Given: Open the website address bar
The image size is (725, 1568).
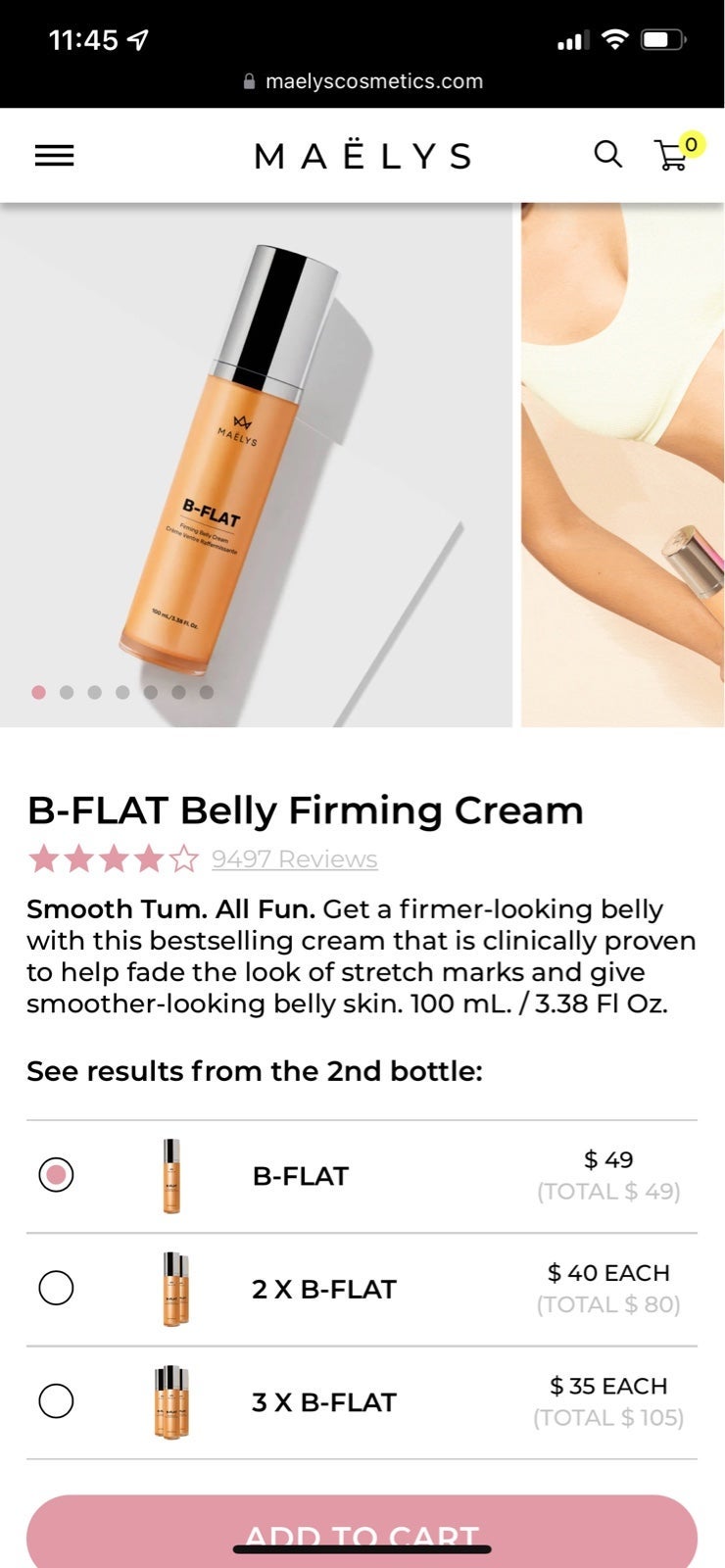Looking at the screenshot, I should [362, 81].
